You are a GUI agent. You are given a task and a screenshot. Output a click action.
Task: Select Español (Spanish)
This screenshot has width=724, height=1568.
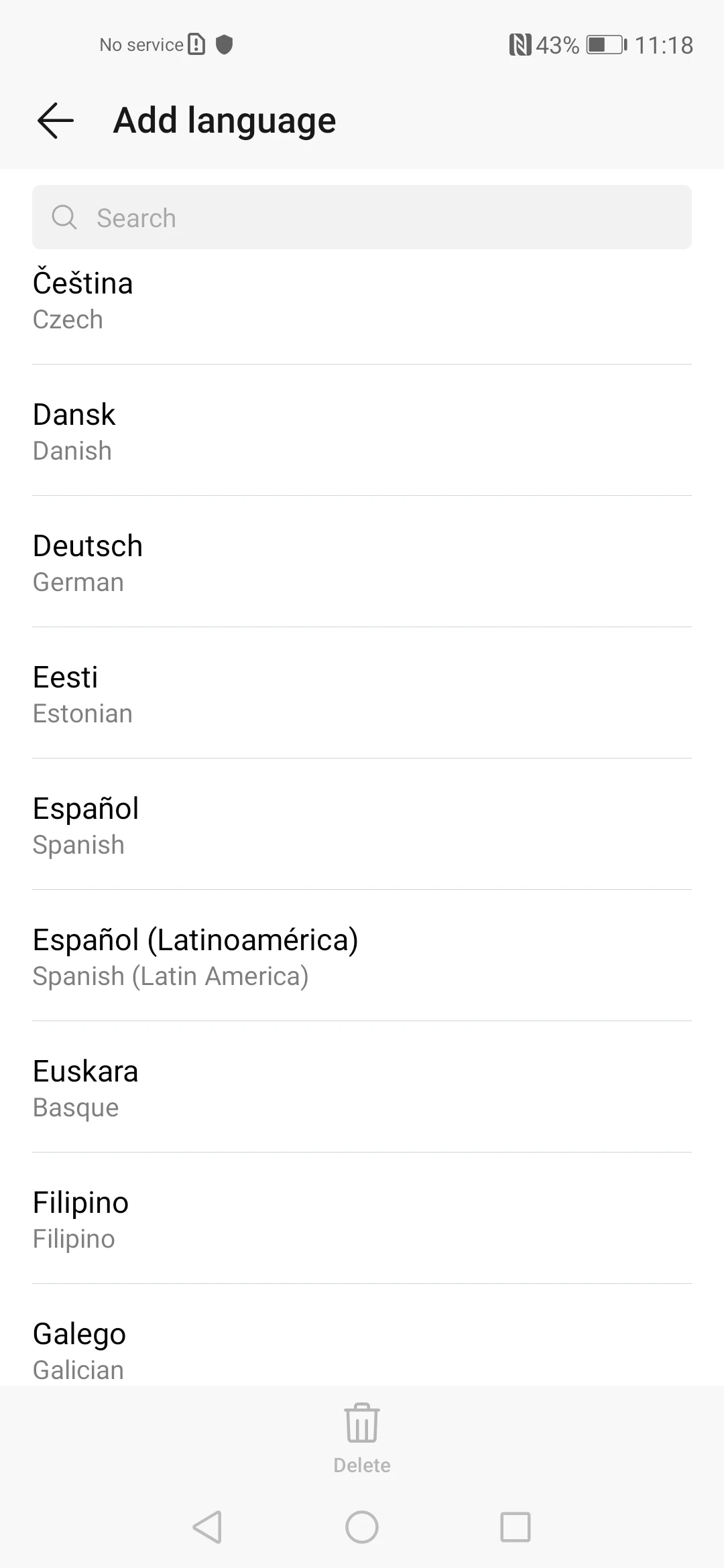click(362, 826)
